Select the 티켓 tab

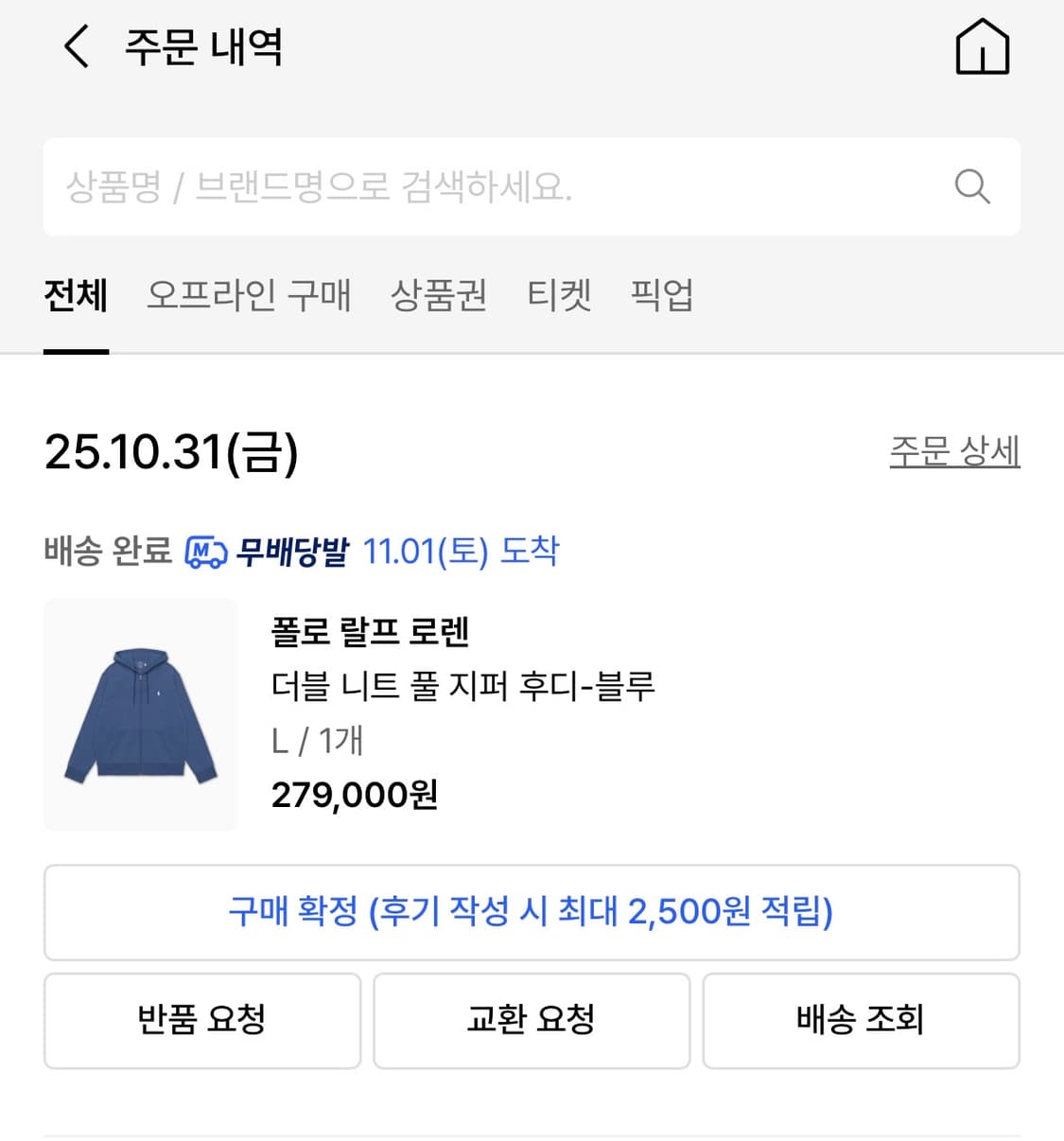point(559,296)
